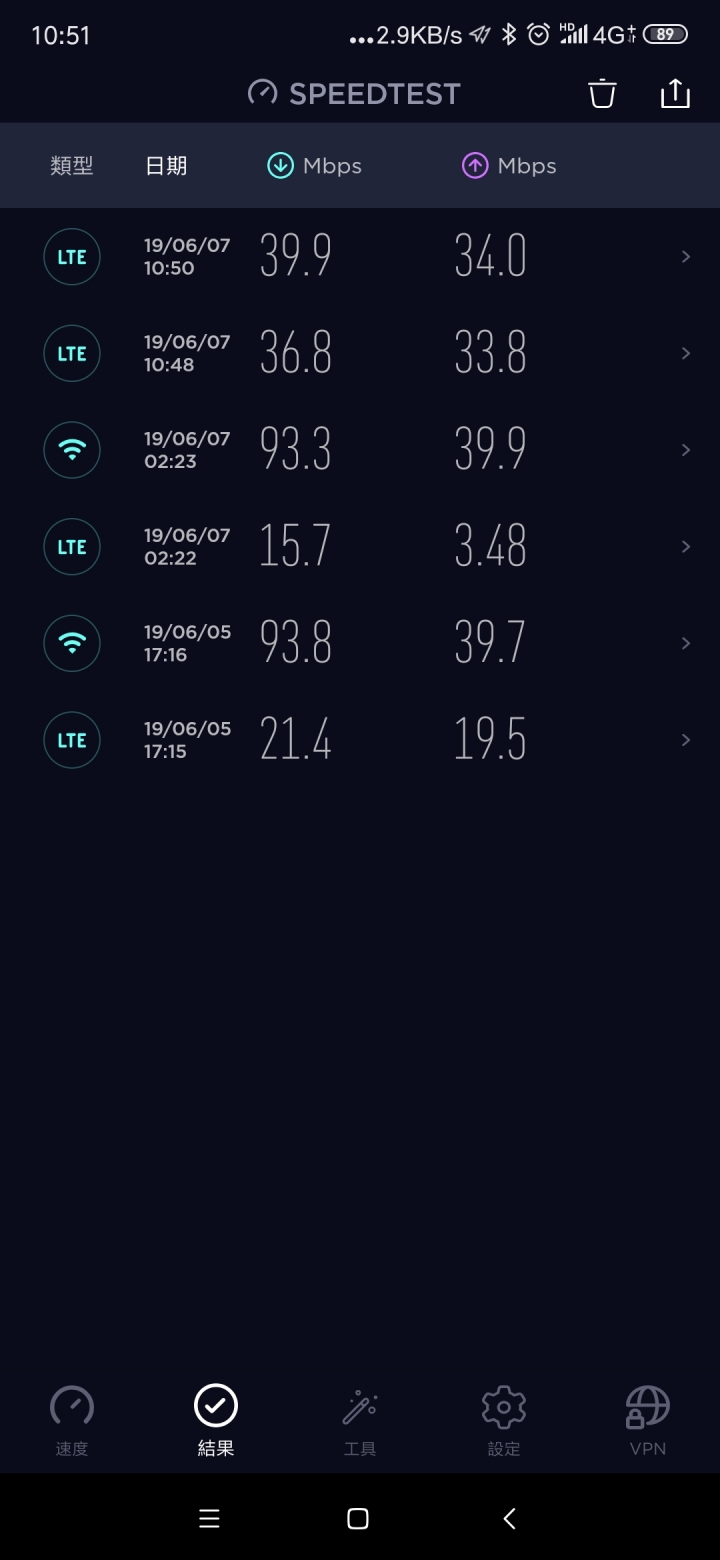
Task: Sort results by 日期 column
Action: tap(166, 166)
